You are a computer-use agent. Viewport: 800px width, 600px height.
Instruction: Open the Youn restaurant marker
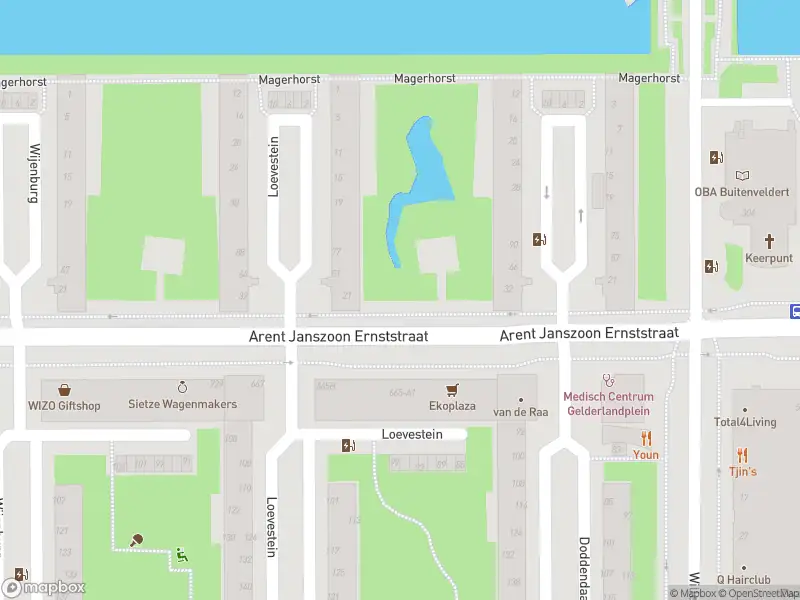646,438
